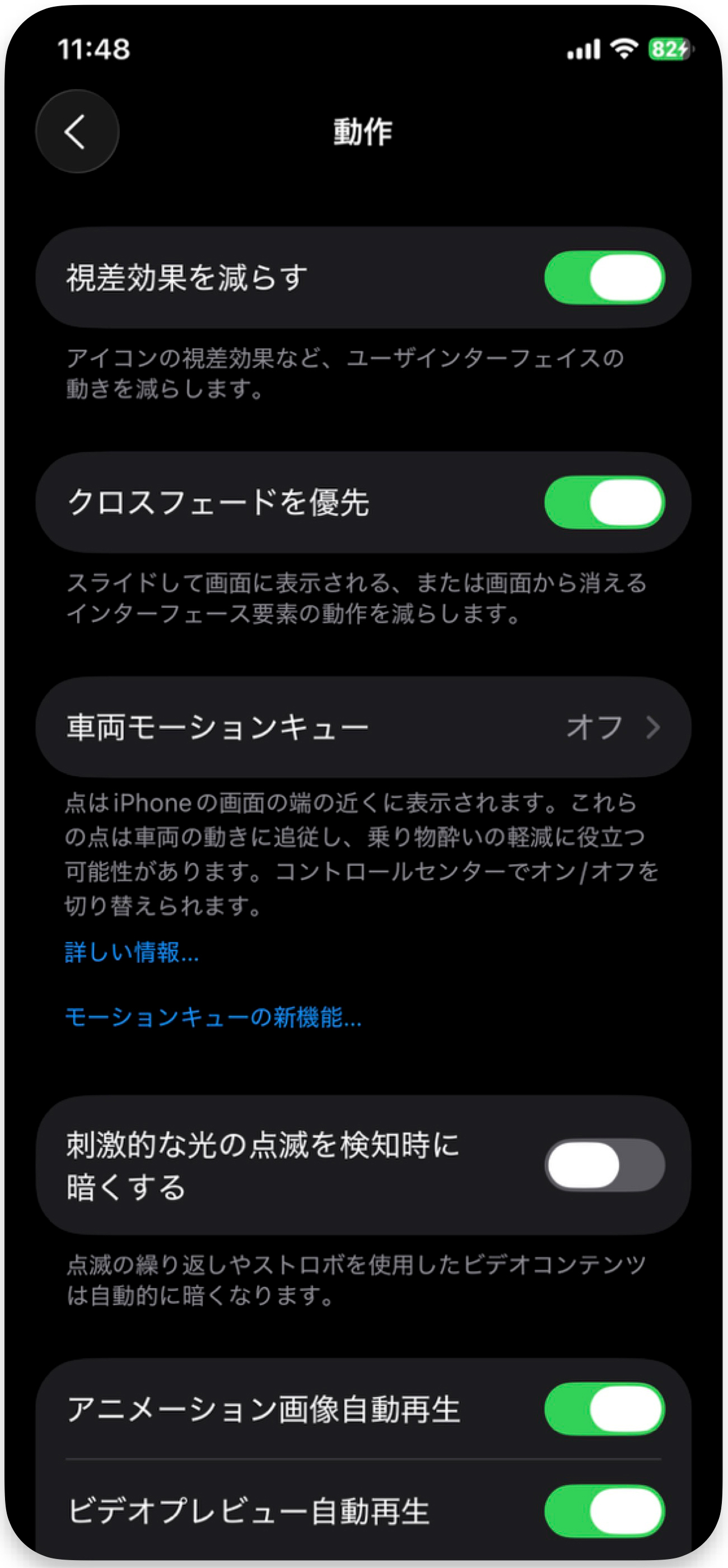Enable 刺激的な光の点滅を検知時に暗くする

(604, 1165)
